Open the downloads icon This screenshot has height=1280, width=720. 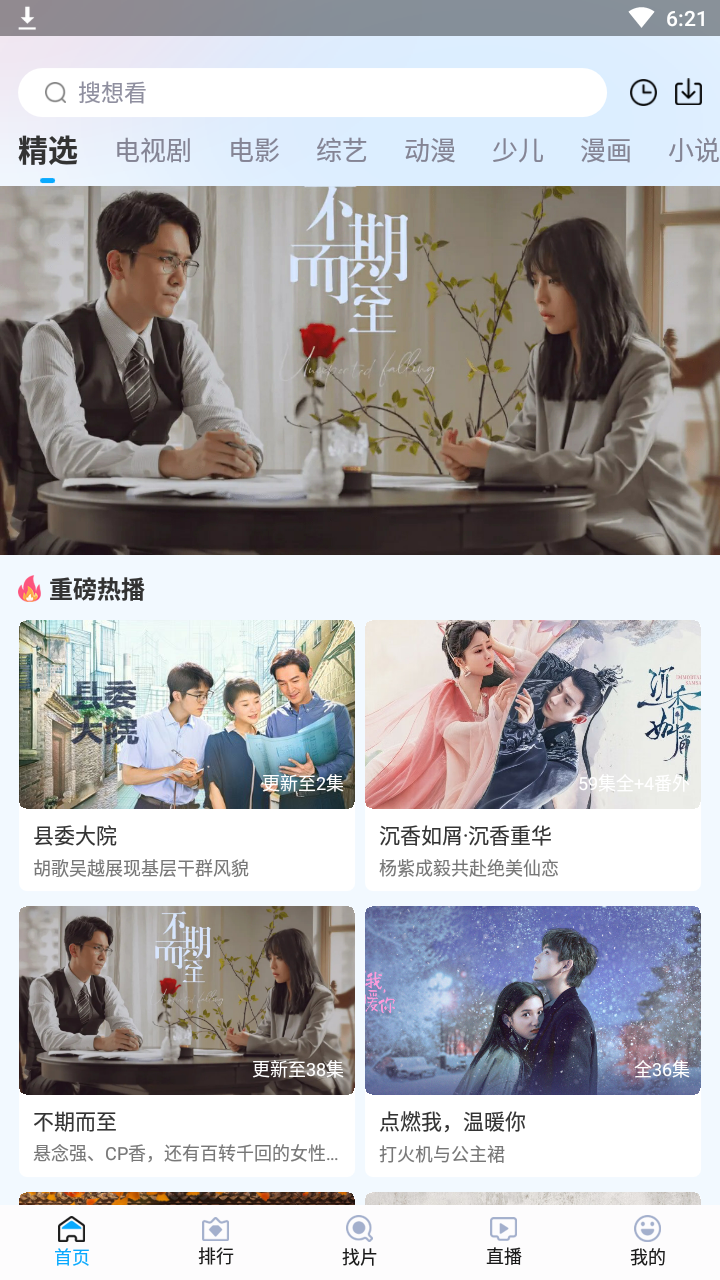[x=689, y=93]
